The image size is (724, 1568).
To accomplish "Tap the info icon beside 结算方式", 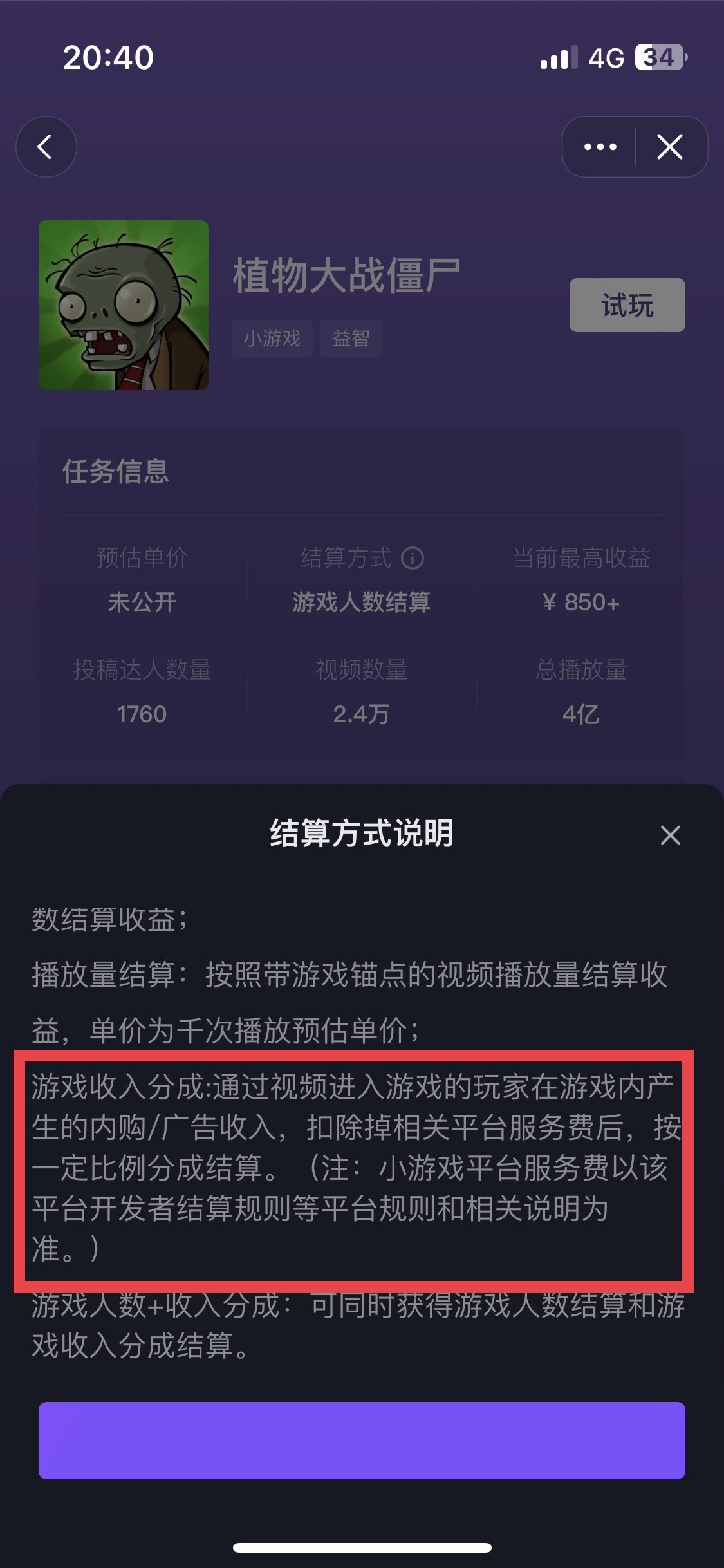I will point(413,558).
